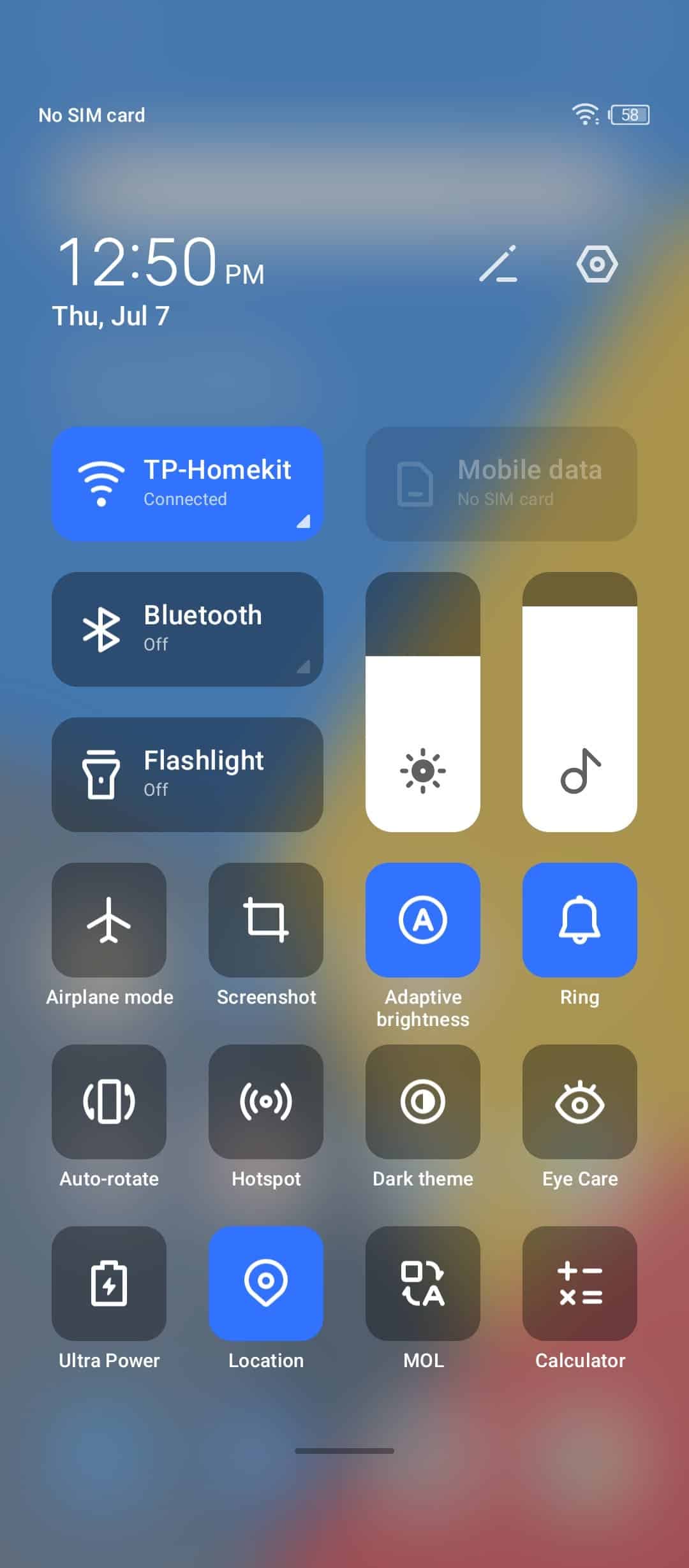Tap the media volume slider
This screenshot has height=1568, width=689.
tap(580, 702)
